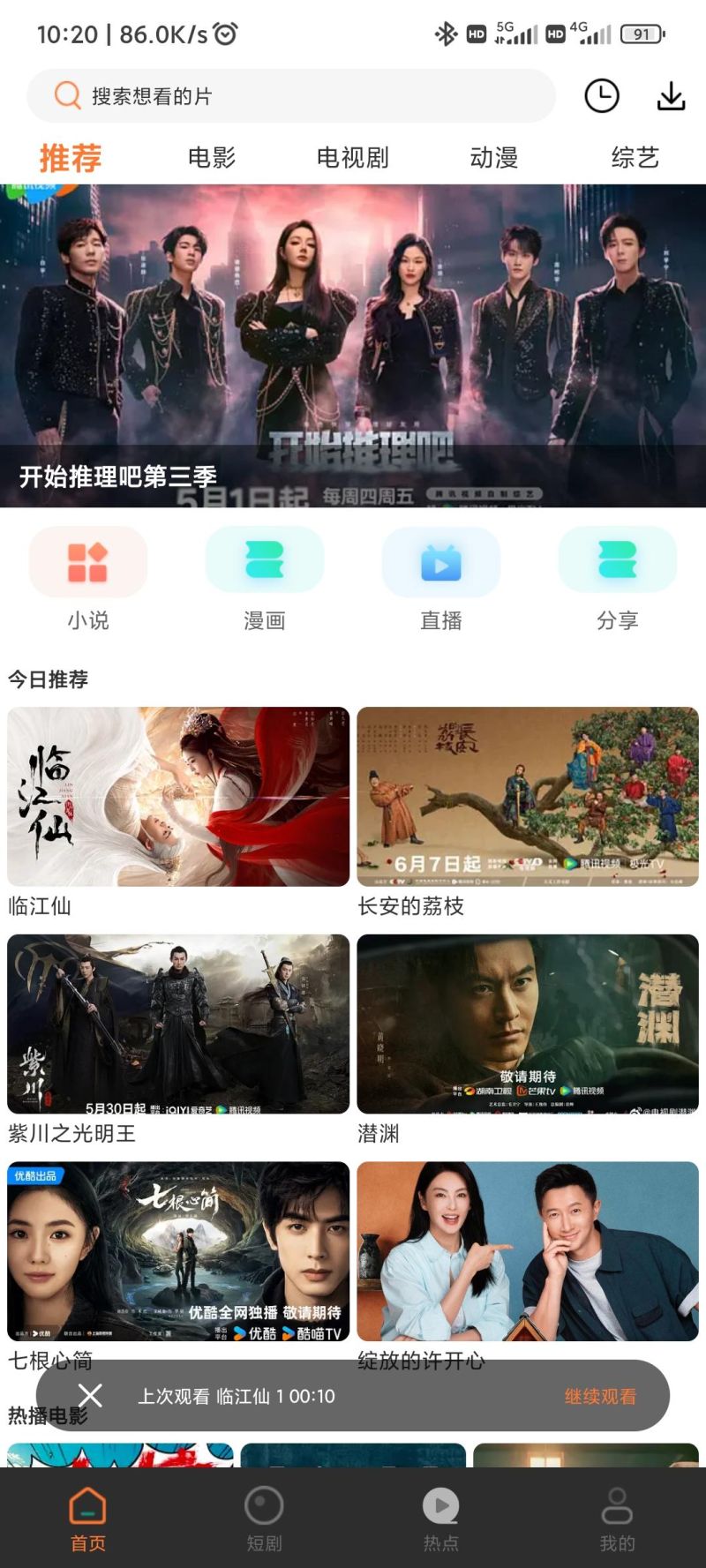The height and width of the screenshot is (1568, 706).
Task: Open the 潜渊 show card
Action: [528, 1024]
